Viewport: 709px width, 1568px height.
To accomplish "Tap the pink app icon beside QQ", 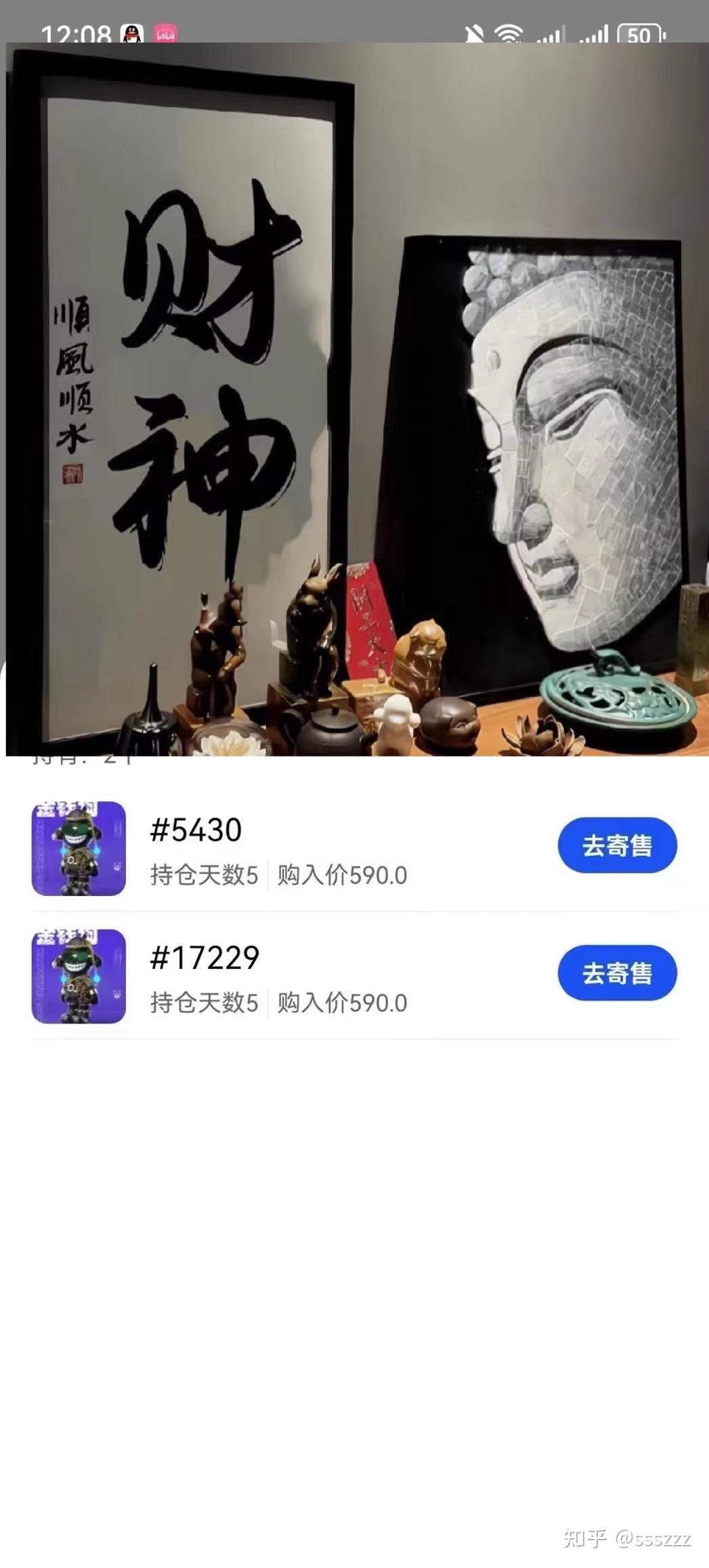I will [x=163, y=30].
